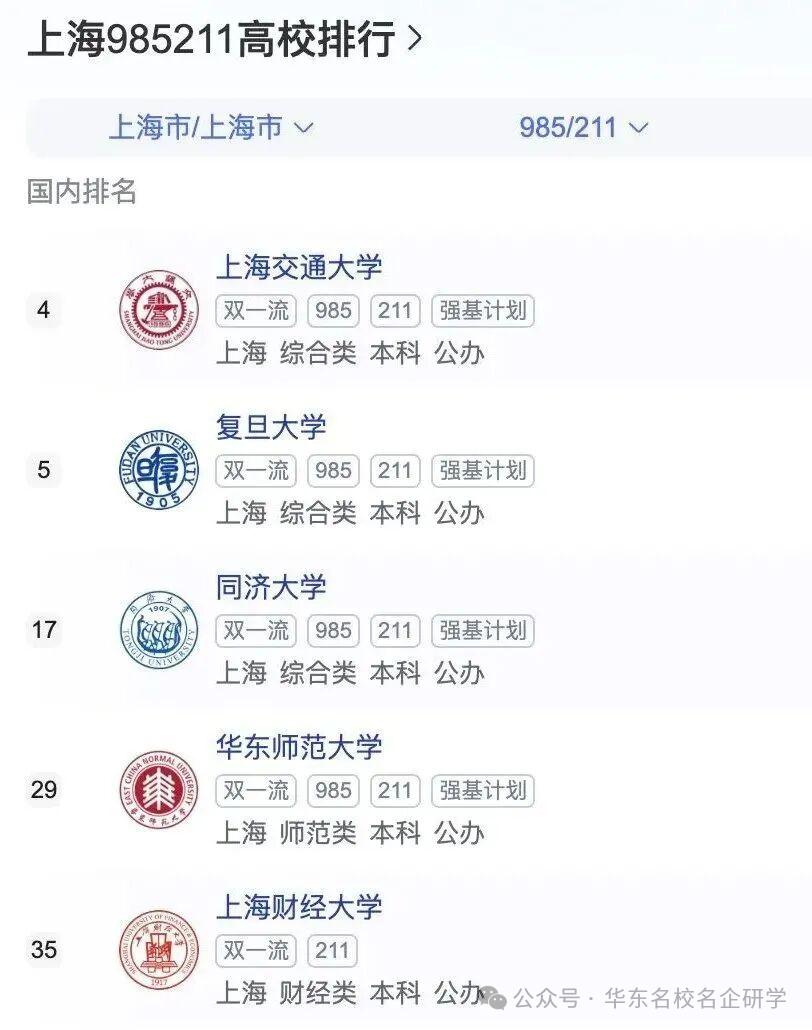812x1030 pixels.
Task: Select the 双一流 tag under 上海交通大学
Action: [x=254, y=311]
